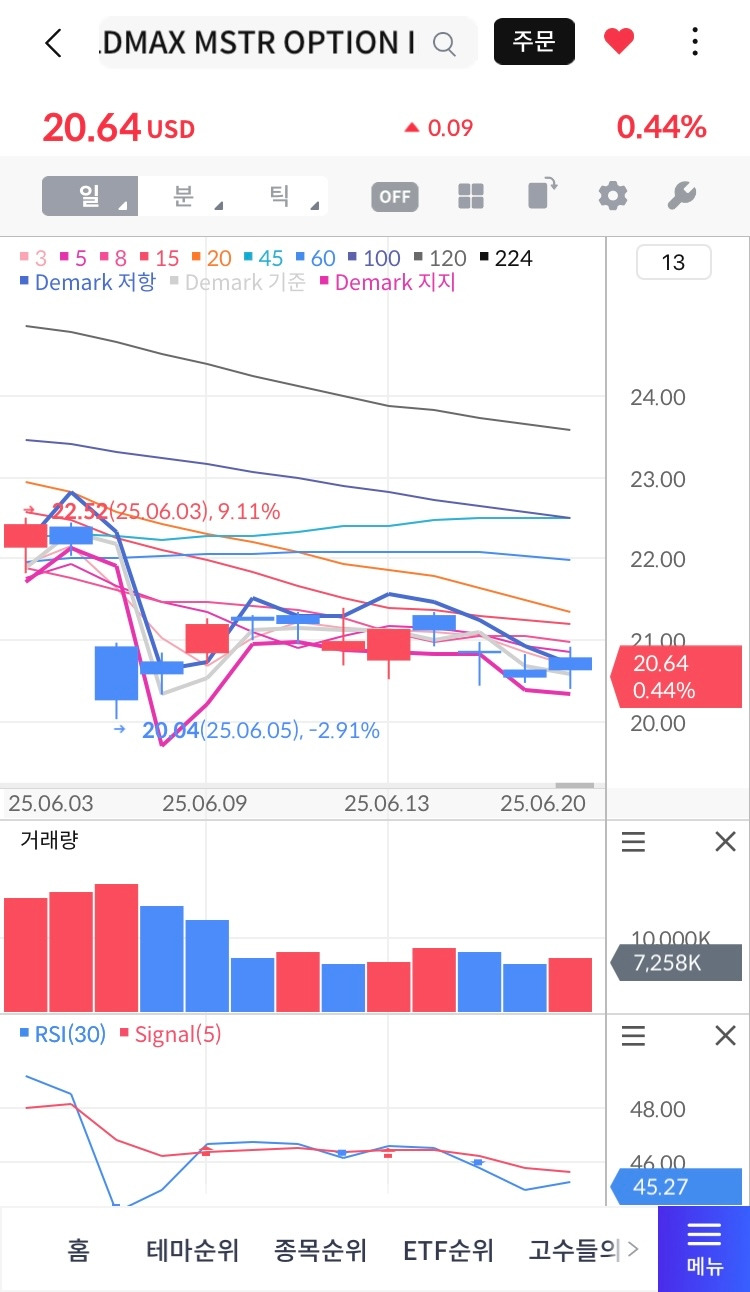Image resolution: width=750 pixels, height=1292 pixels.
Task: Tap the 주문 order button
Action: click(534, 42)
